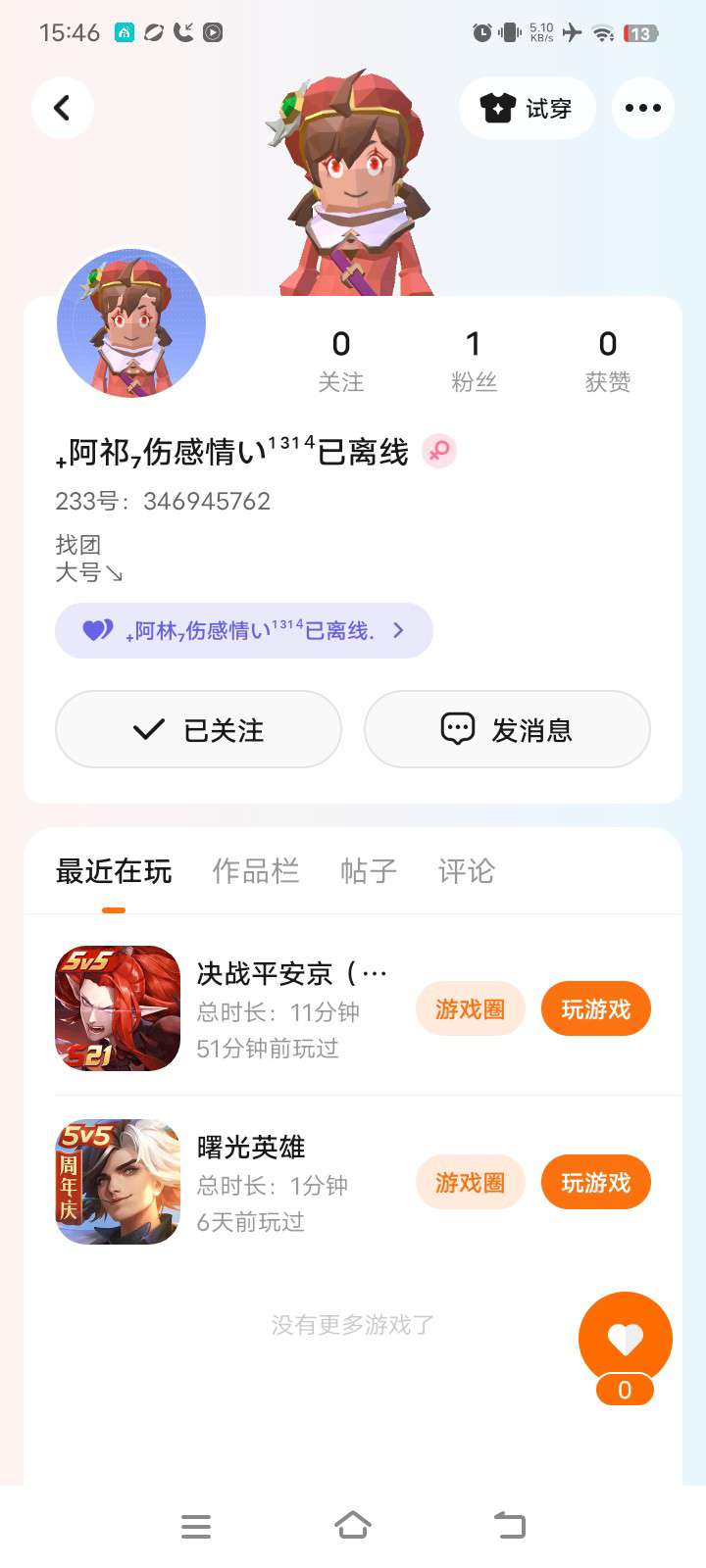Image resolution: width=706 pixels, height=1568 pixels.
Task: Switch to the 作品栏 tab
Action: [x=256, y=871]
